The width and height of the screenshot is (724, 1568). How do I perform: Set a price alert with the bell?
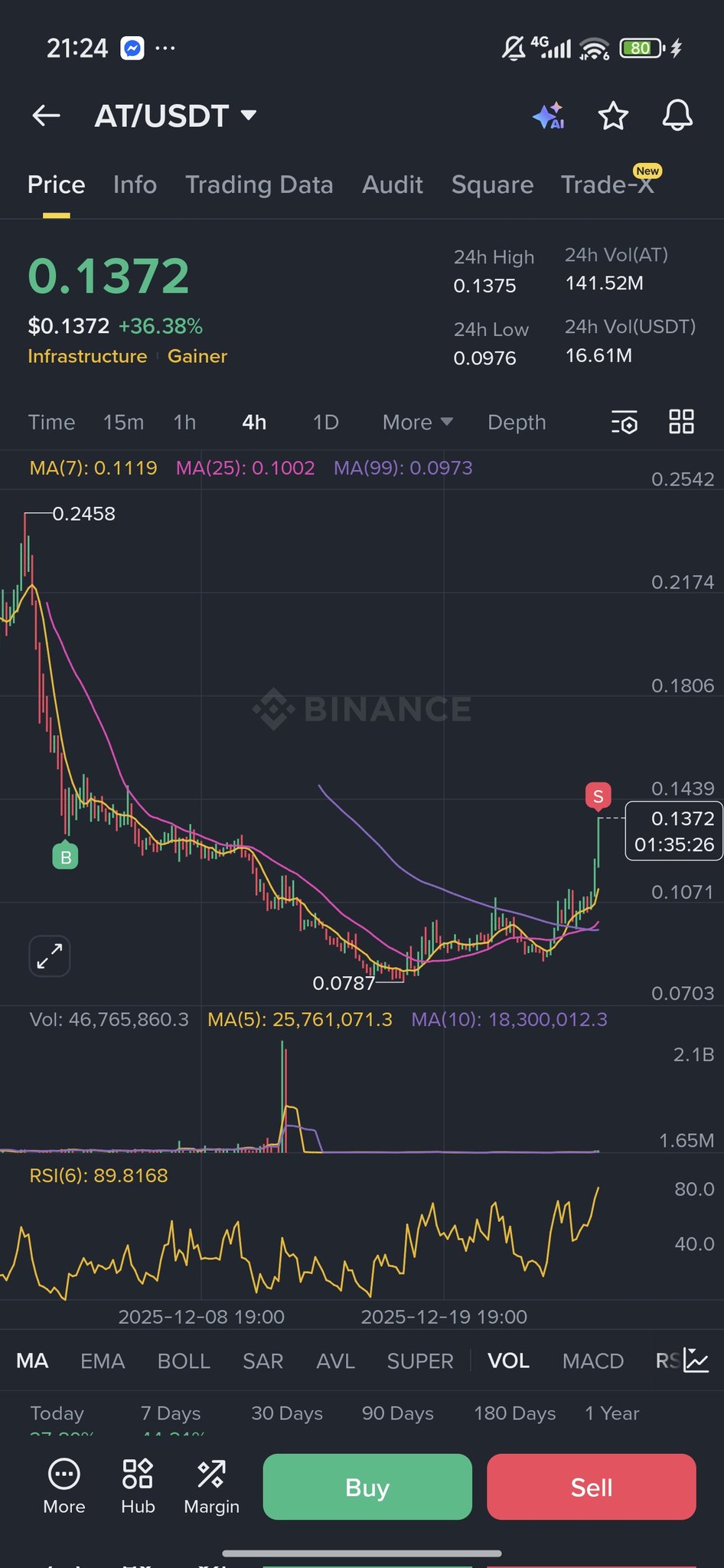pos(677,116)
